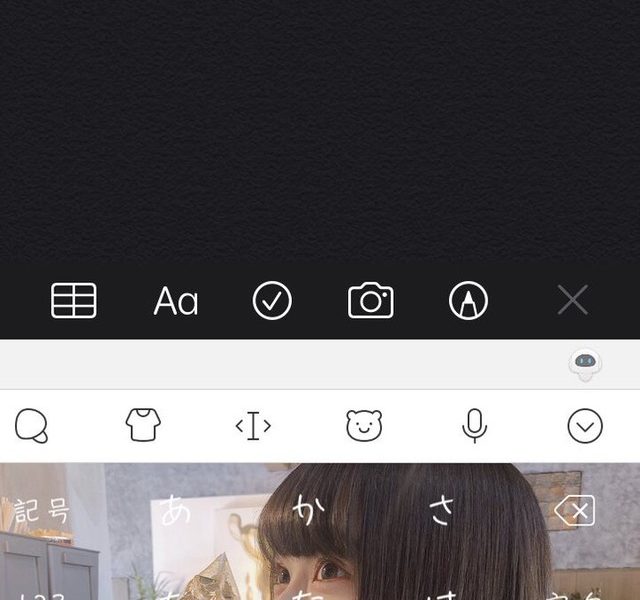This screenshot has width=640, height=600.
Task: Activate the cursor movement tool
Action: (x=253, y=427)
